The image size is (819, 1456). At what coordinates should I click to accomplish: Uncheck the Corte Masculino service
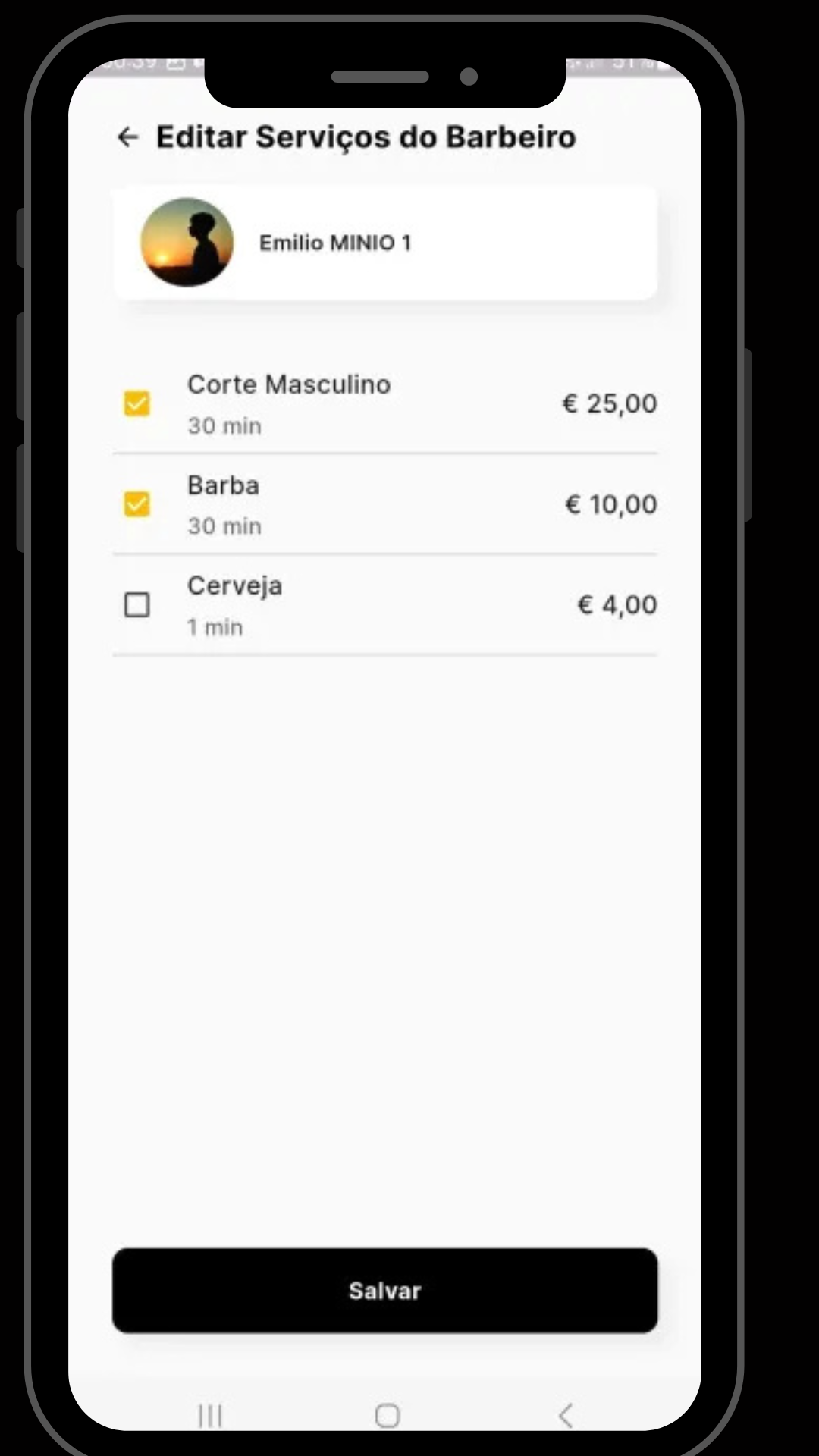(137, 403)
